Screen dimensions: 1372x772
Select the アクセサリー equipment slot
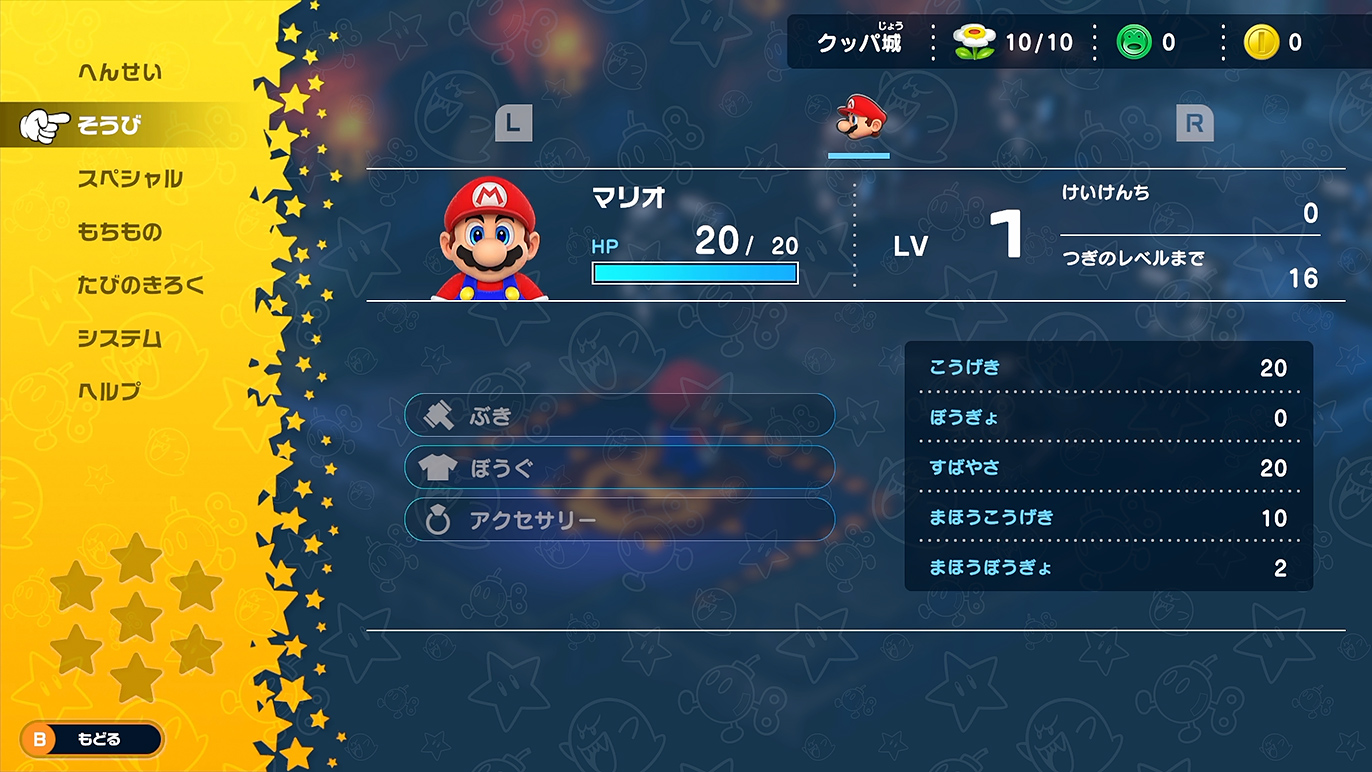pos(619,520)
